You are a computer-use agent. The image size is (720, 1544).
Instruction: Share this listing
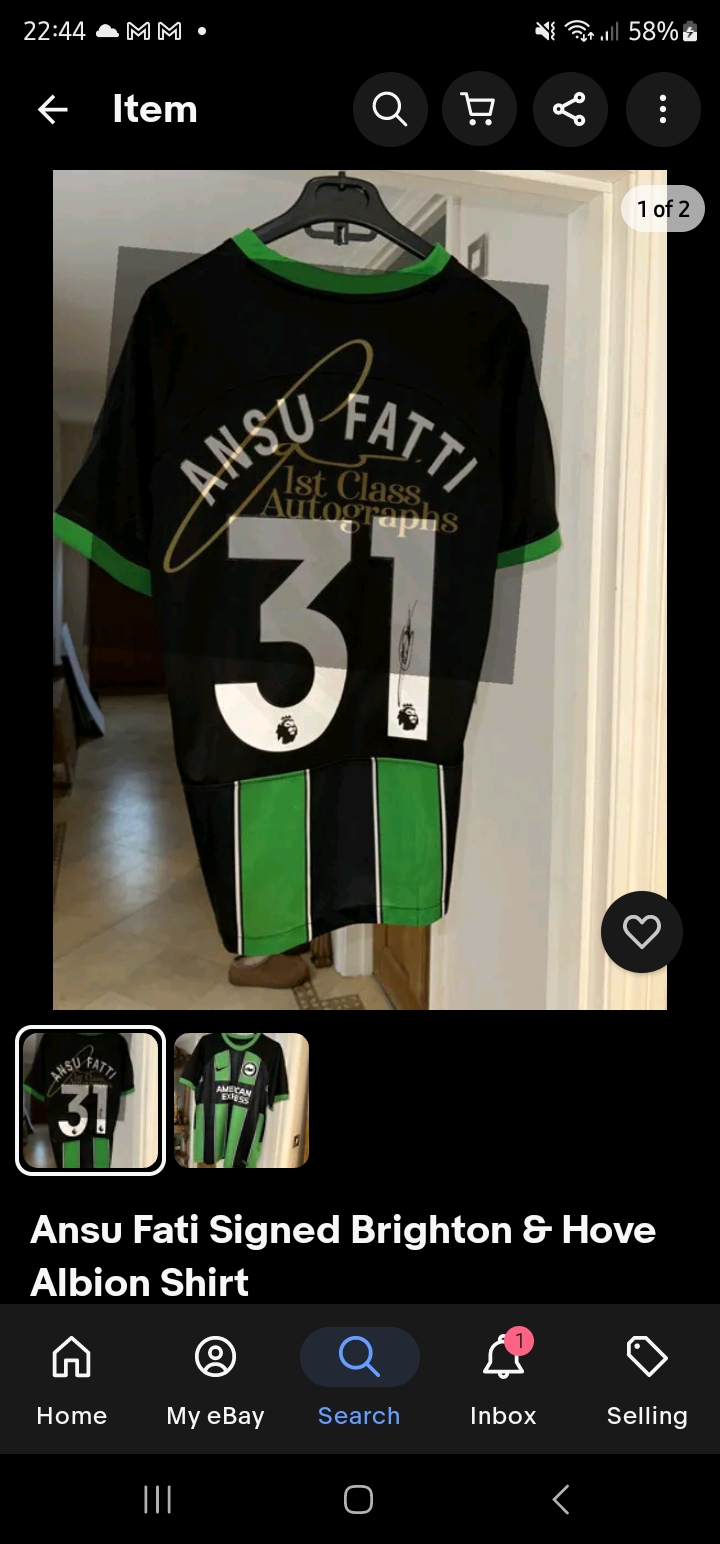[569, 110]
